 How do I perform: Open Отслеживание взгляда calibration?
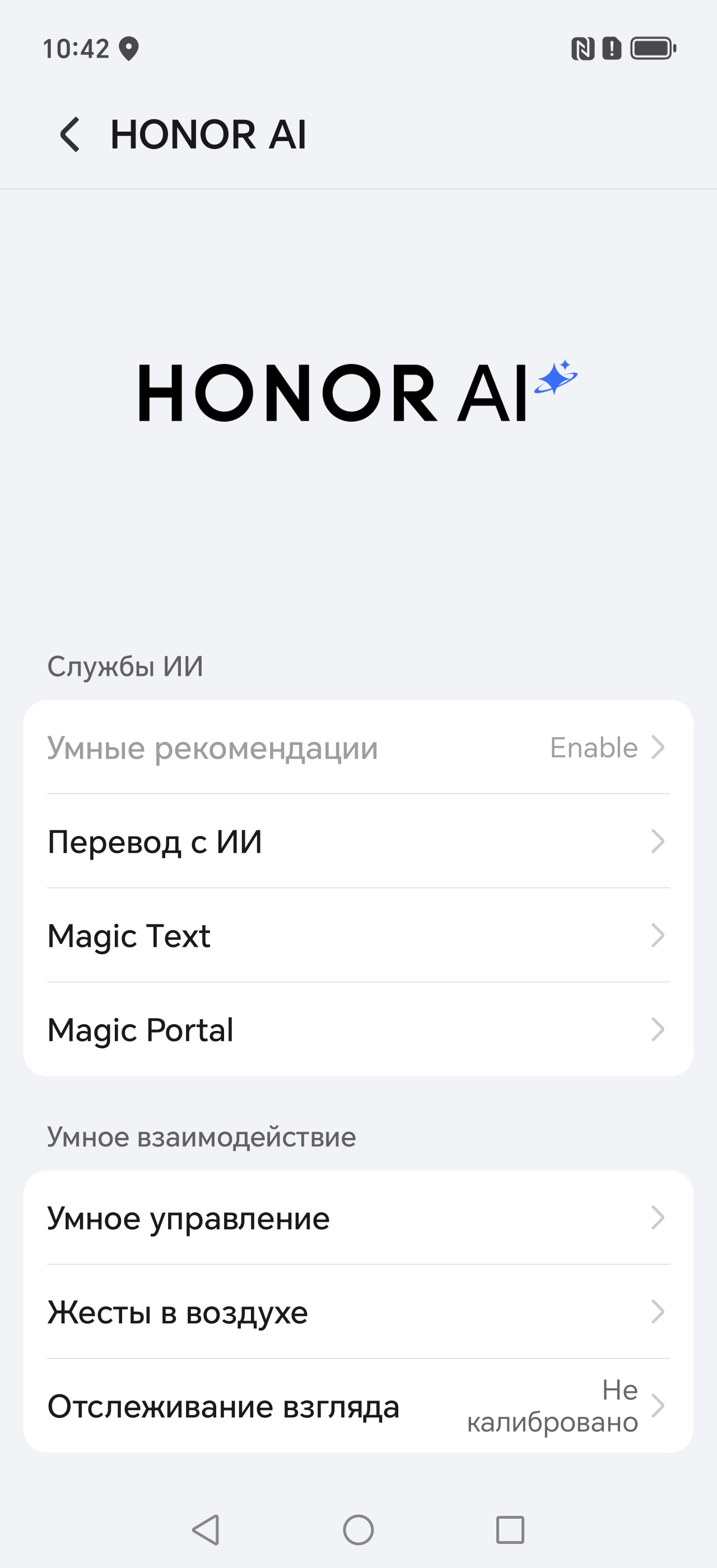tap(358, 1406)
